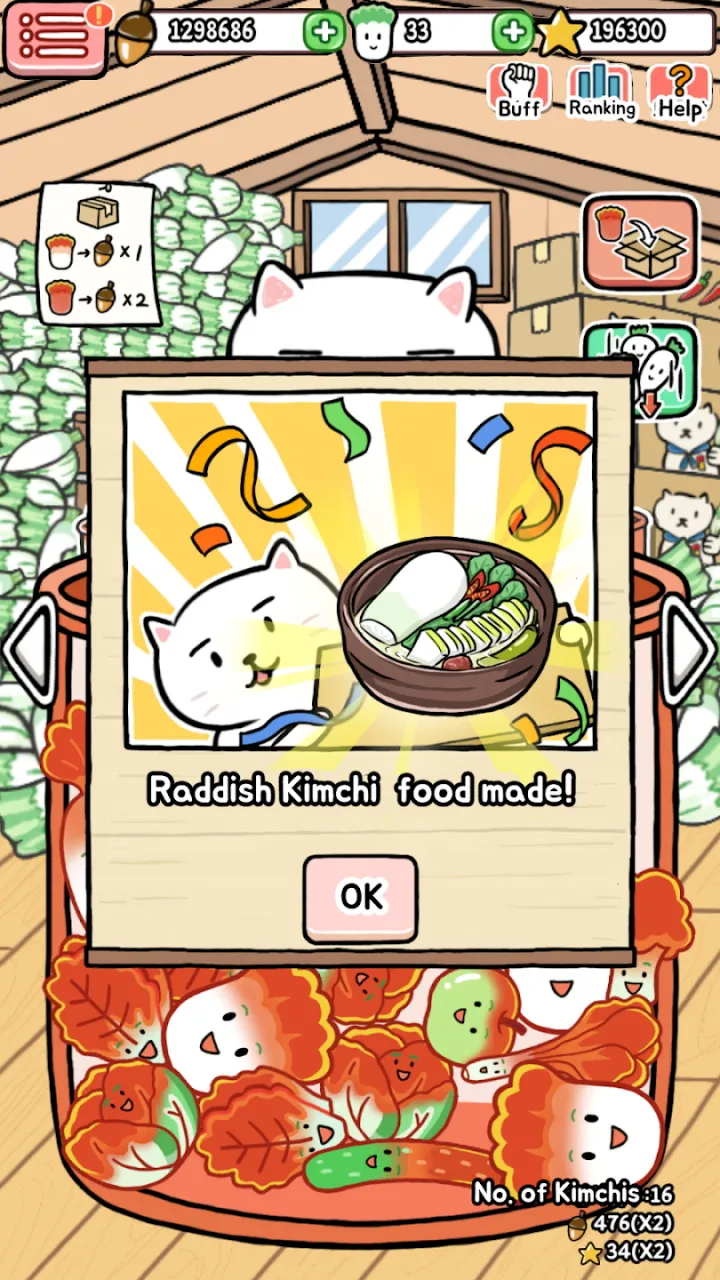Viewport: 720px width, 1280px height.
Task: Add more cabbage currency with the plus button
Action: click(x=513, y=32)
